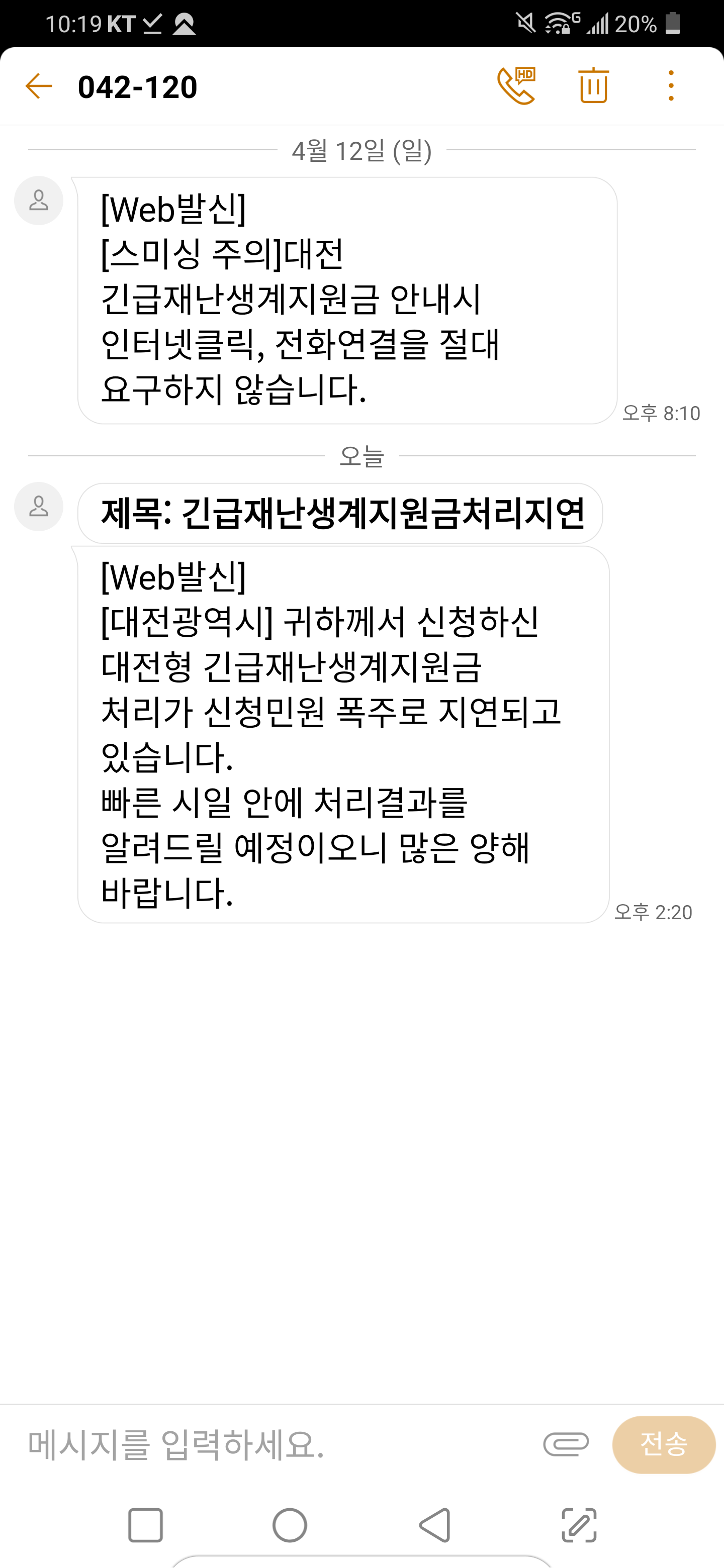The image size is (724, 1568).
Task: Attach a file with the paperclip
Action: (566, 1444)
